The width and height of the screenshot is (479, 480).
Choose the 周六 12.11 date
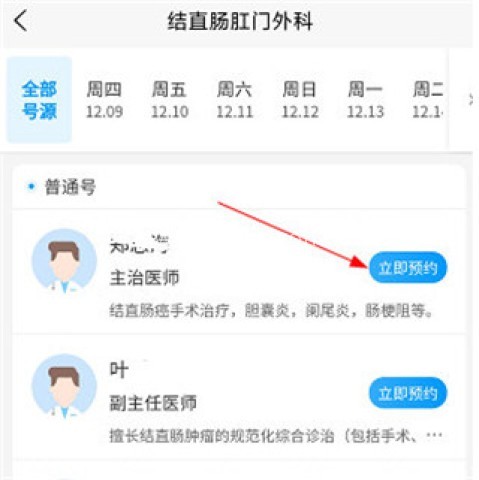[235, 100]
